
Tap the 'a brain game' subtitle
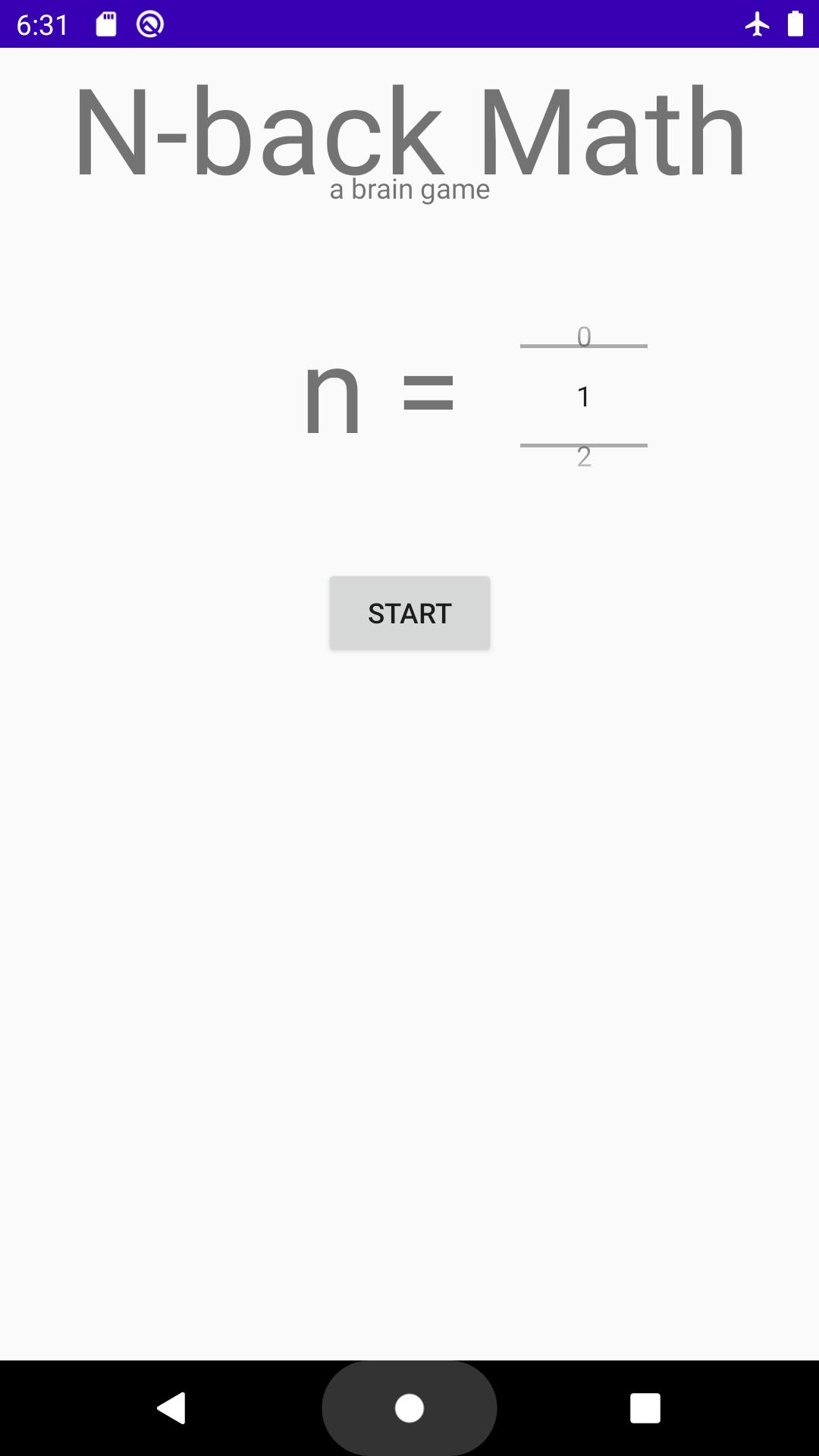click(409, 190)
